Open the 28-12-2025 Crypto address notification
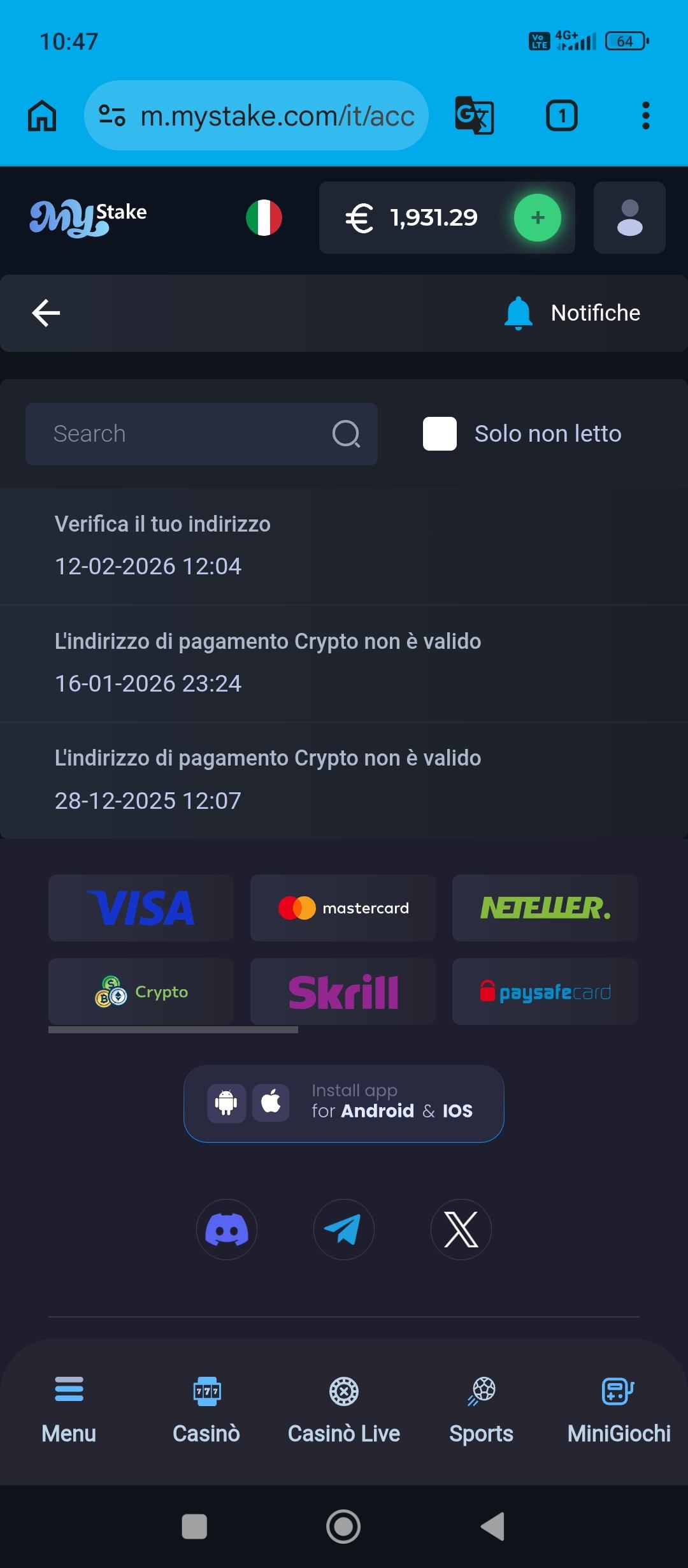The width and height of the screenshot is (688, 1568). pyautogui.click(x=344, y=779)
